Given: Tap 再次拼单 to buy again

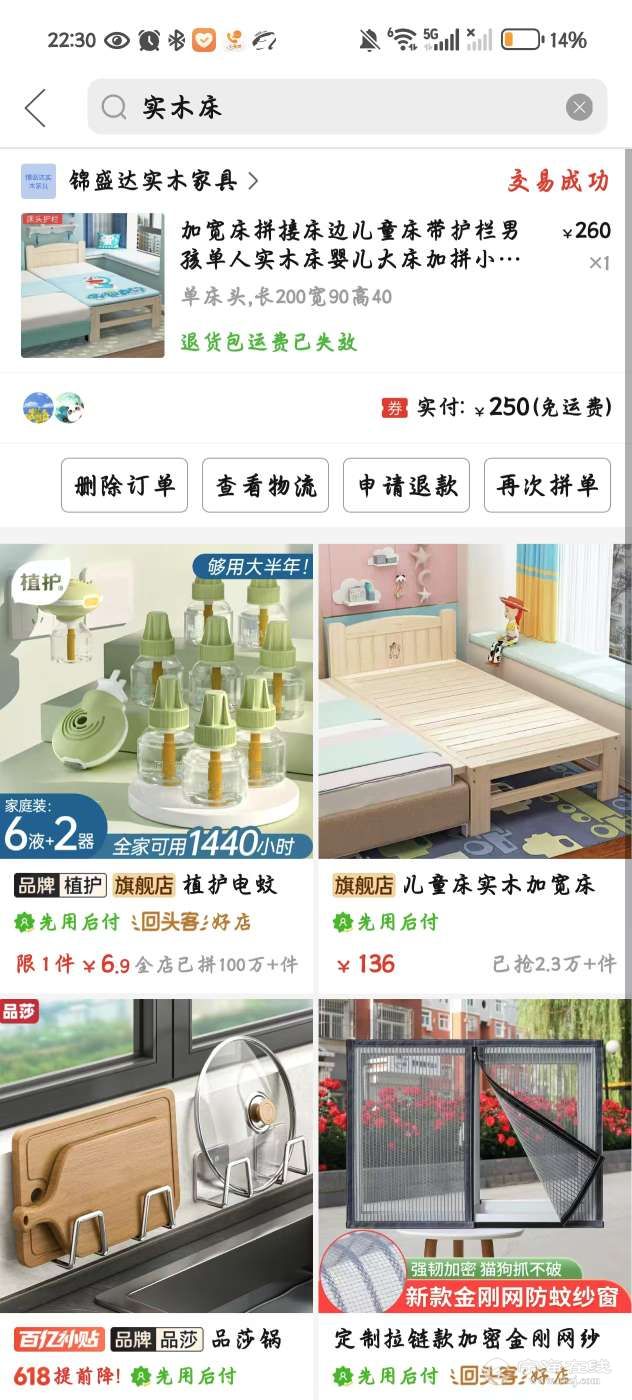Looking at the screenshot, I should pos(548,485).
